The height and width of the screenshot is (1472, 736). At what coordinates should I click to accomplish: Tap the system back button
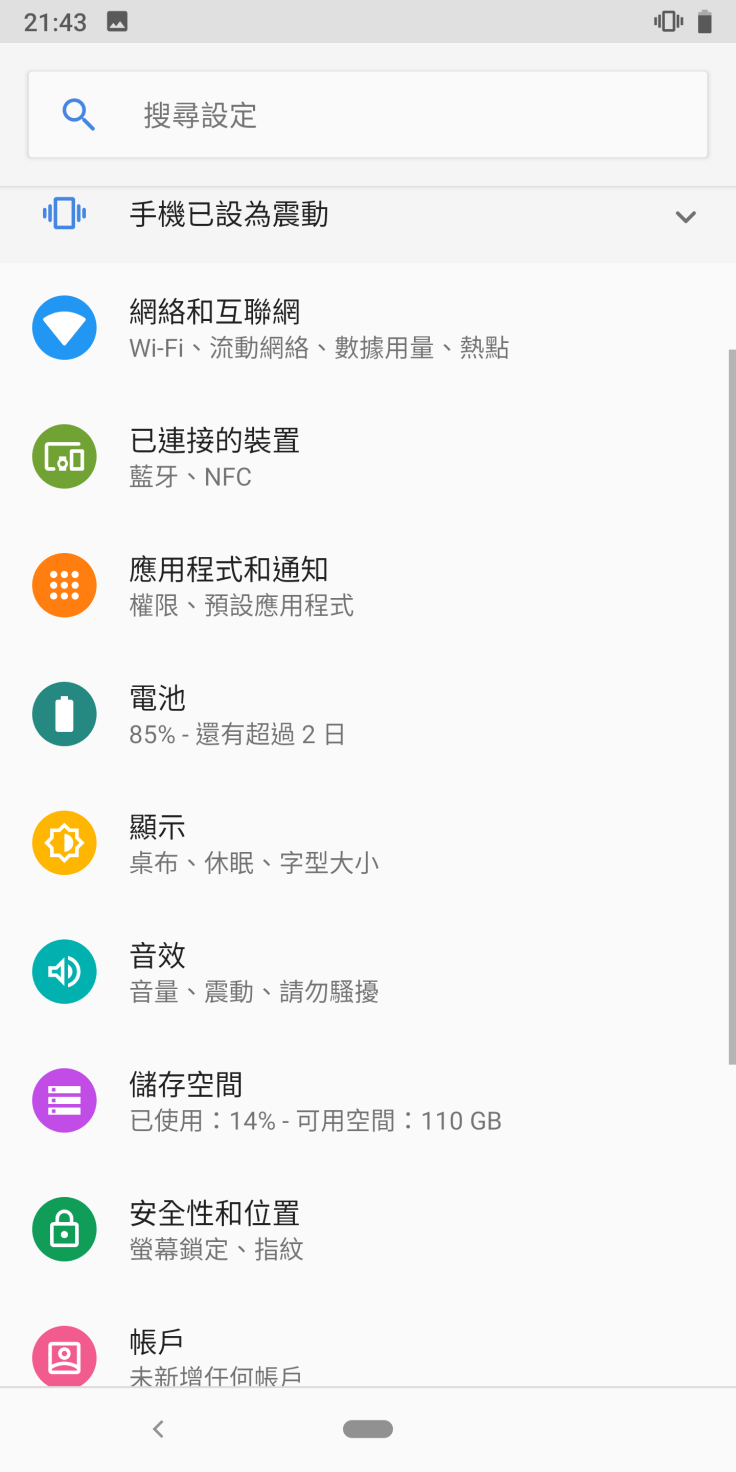(158, 1429)
